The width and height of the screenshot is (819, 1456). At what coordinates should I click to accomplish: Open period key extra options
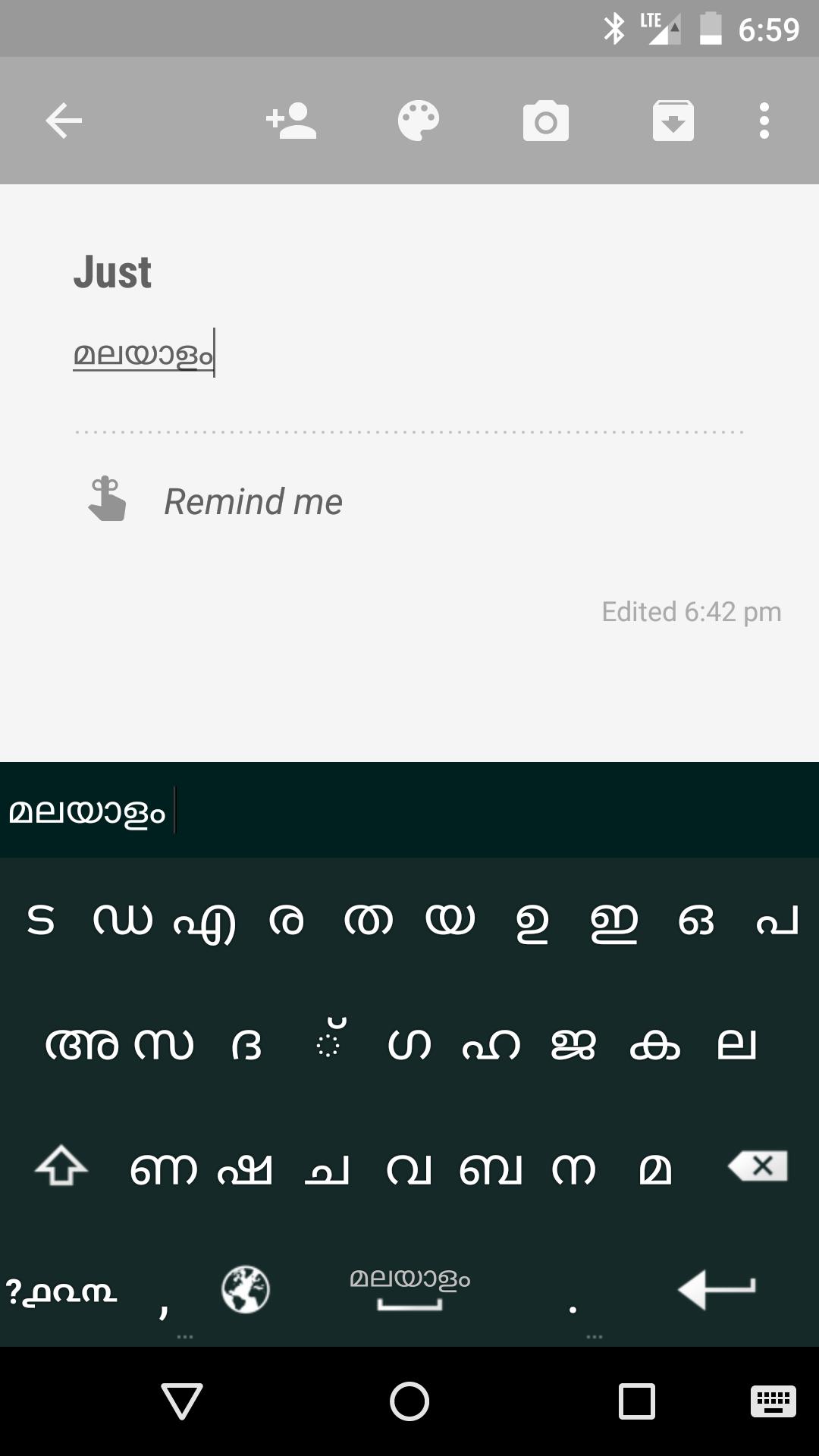click(x=573, y=1293)
